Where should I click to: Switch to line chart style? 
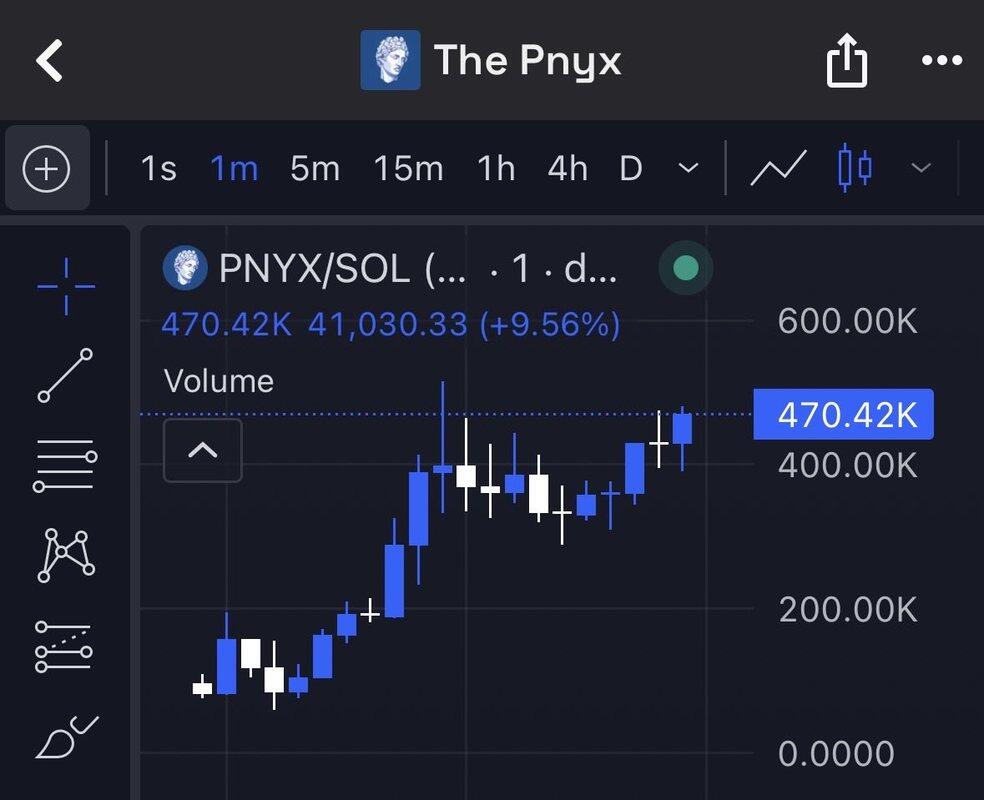pyautogui.click(x=779, y=168)
